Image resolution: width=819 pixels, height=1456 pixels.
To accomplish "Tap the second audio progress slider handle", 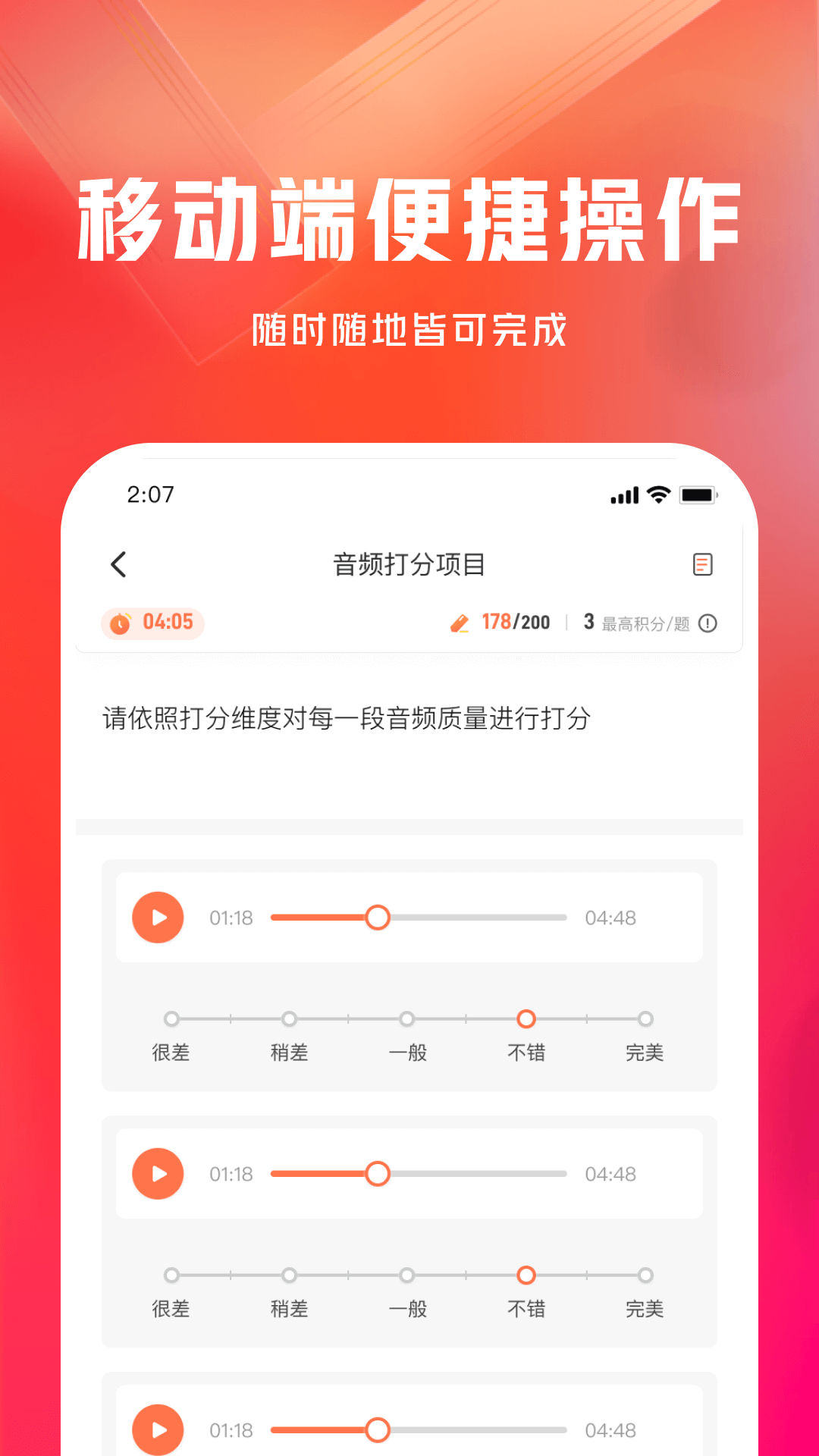I will pos(378,1173).
